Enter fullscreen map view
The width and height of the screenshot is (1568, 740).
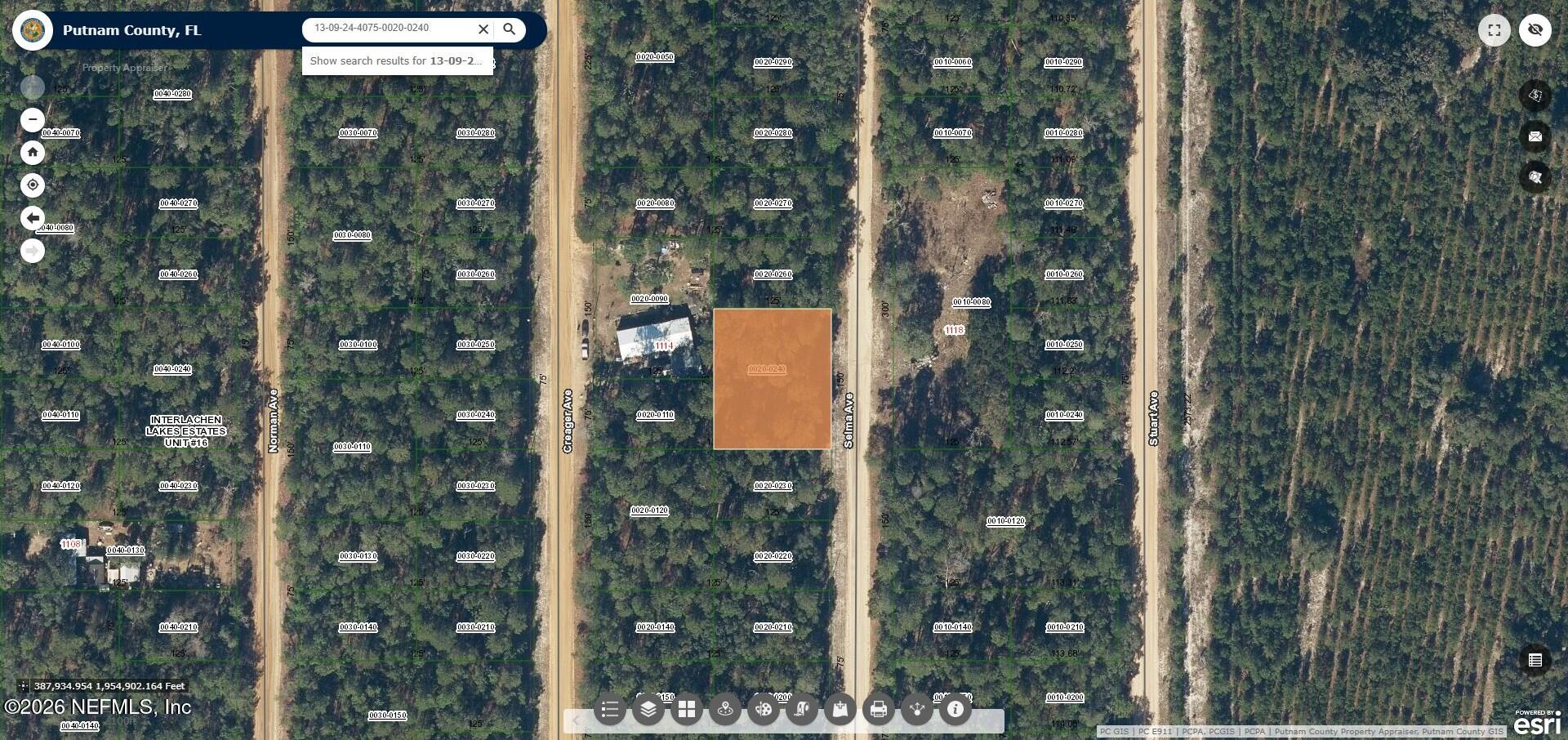[x=1494, y=30]
